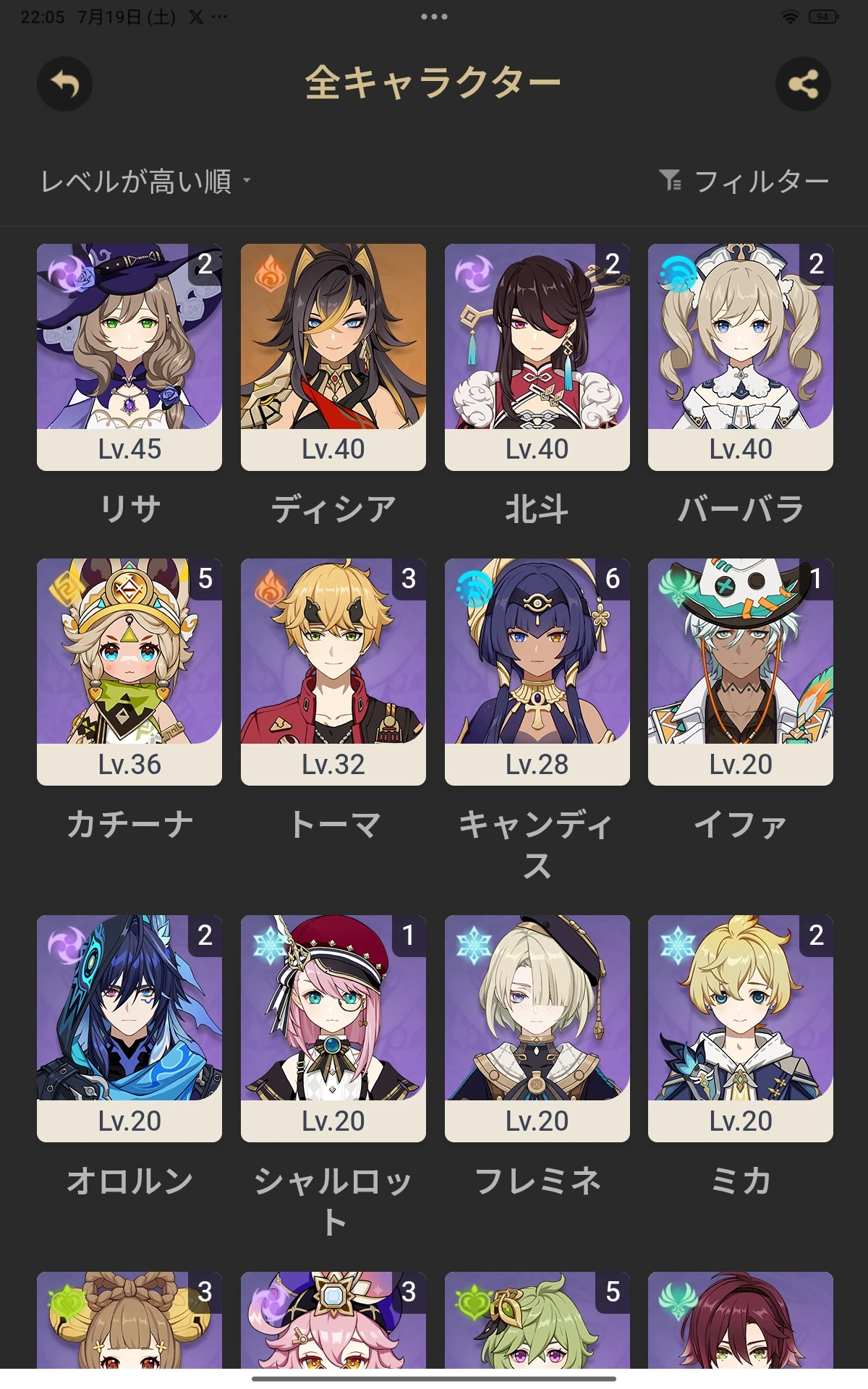Select the ディシア character card

click(x=333, y=357)
